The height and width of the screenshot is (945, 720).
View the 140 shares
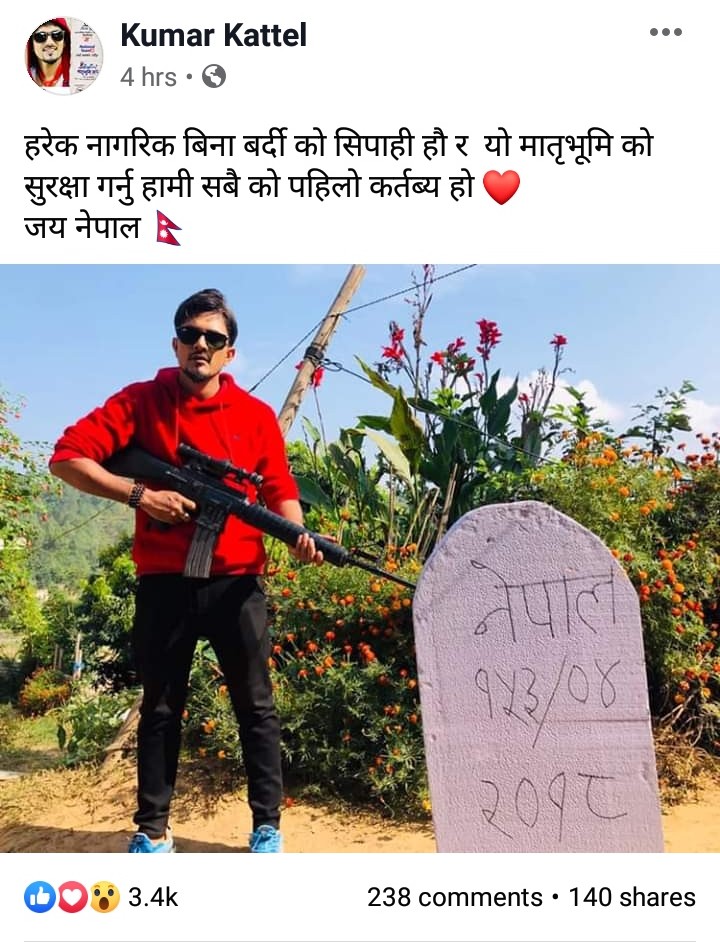(x=632, y=897)
